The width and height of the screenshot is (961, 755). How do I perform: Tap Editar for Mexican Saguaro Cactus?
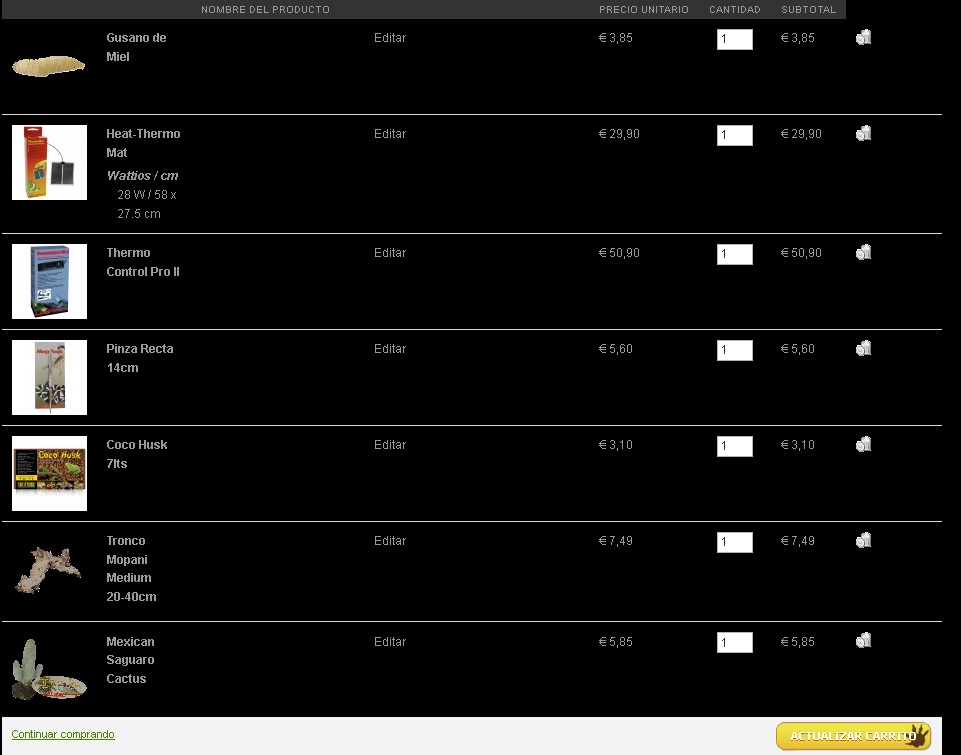[389, 642]
